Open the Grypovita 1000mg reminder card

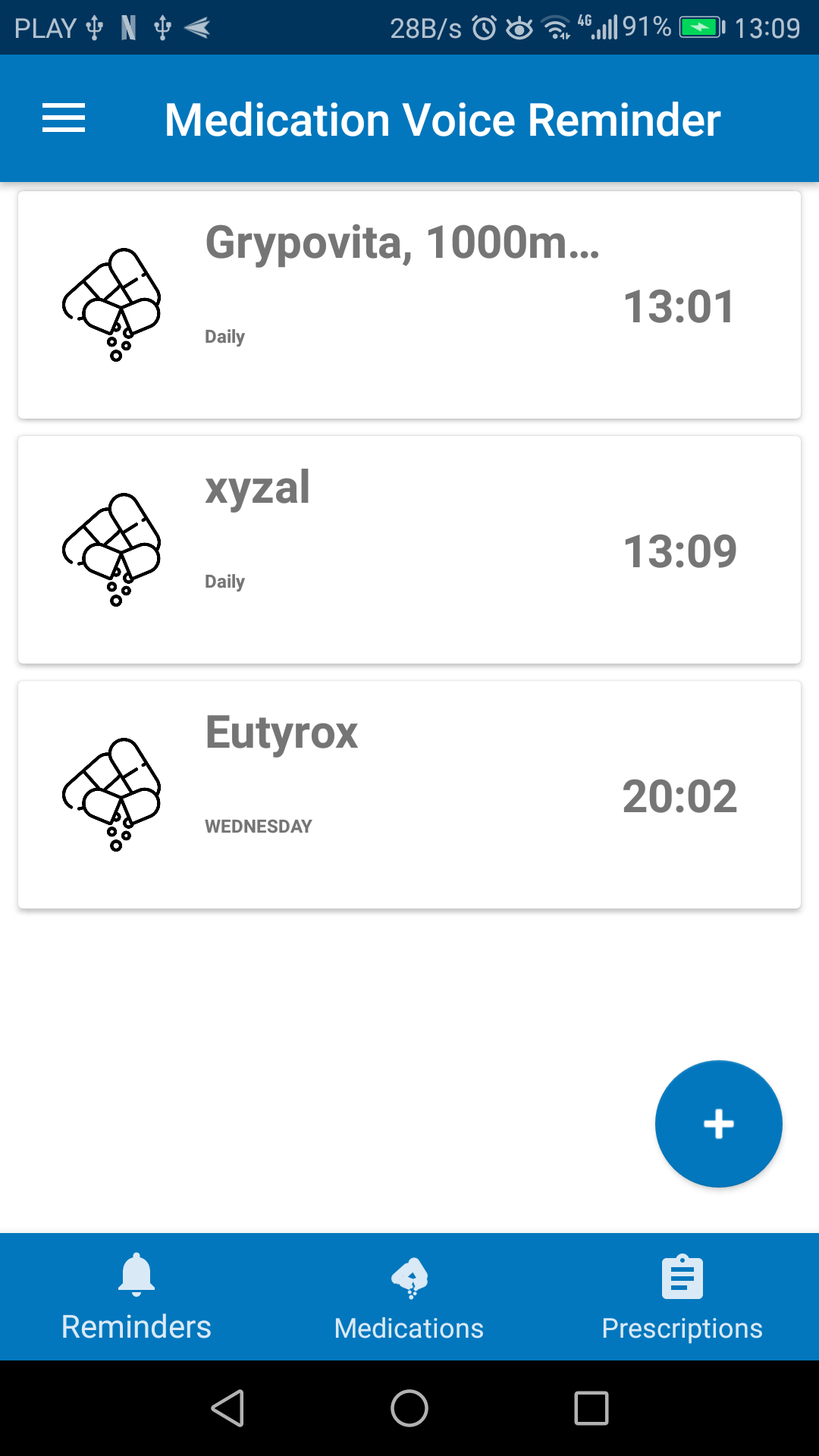(x=409, y=303)
